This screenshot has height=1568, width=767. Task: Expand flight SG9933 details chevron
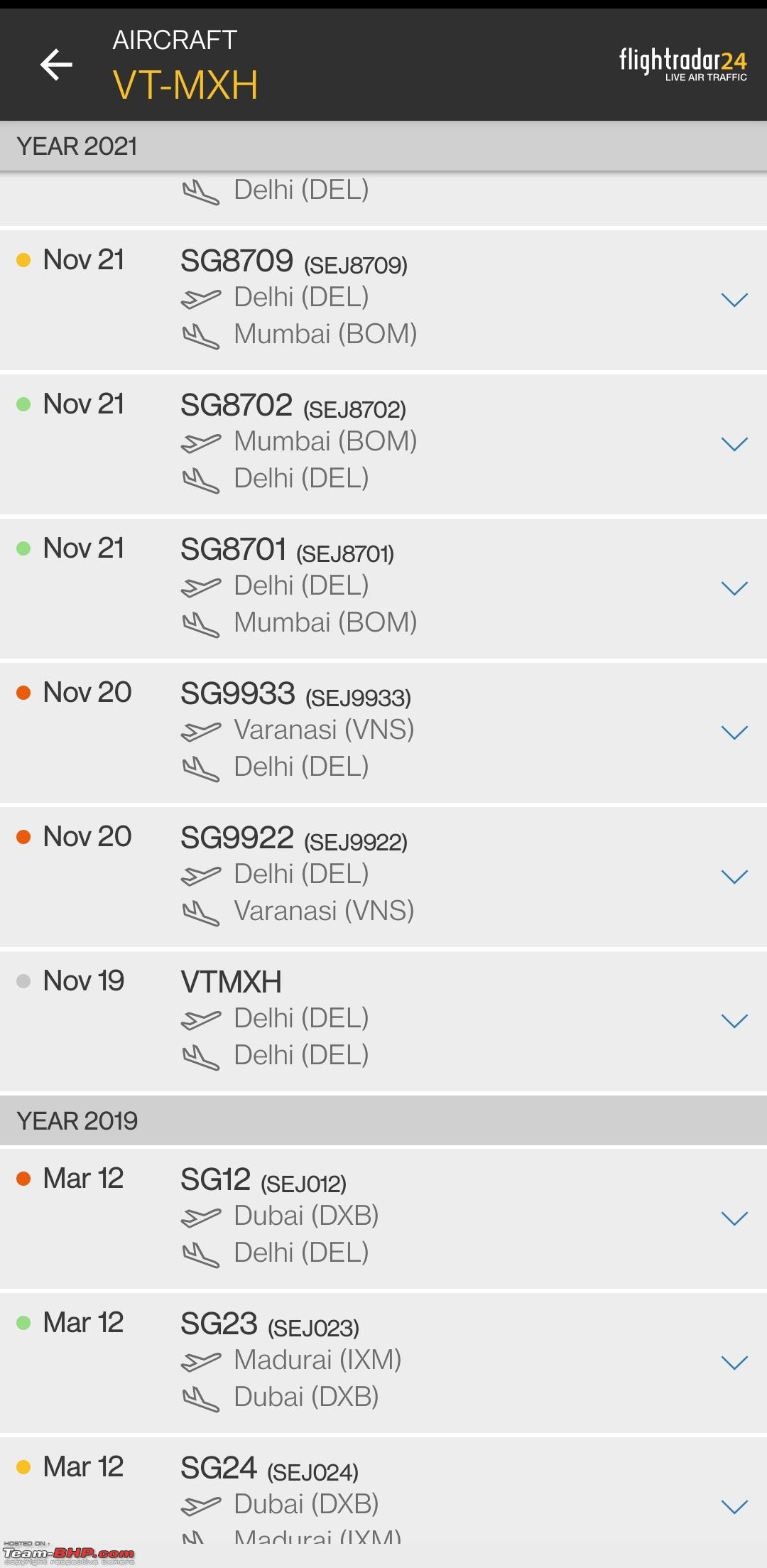tap(734, 732)
